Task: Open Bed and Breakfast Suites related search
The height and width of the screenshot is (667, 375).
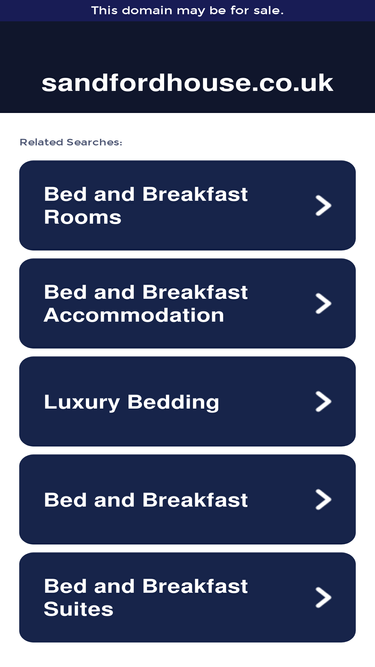Action: [x=188, y=597]
